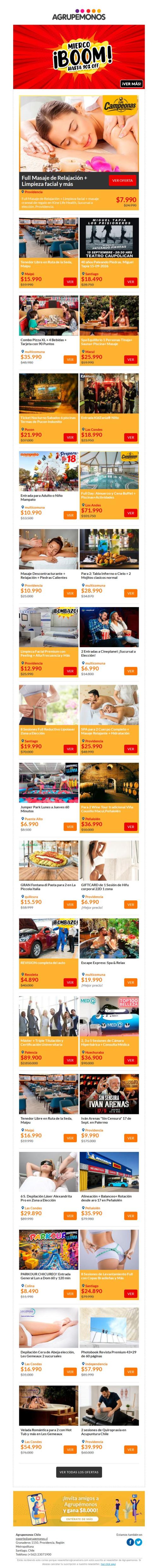Tap VER for the Photobook Revista Premium offer
The image size is (158, 1568).
131,1371
